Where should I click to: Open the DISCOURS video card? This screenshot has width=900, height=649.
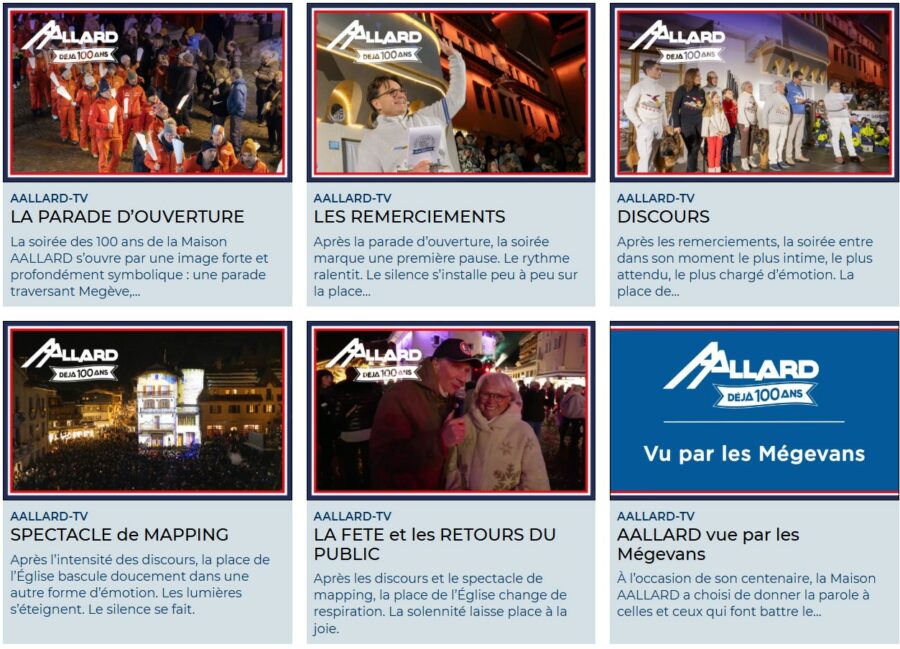click(663, 216)
